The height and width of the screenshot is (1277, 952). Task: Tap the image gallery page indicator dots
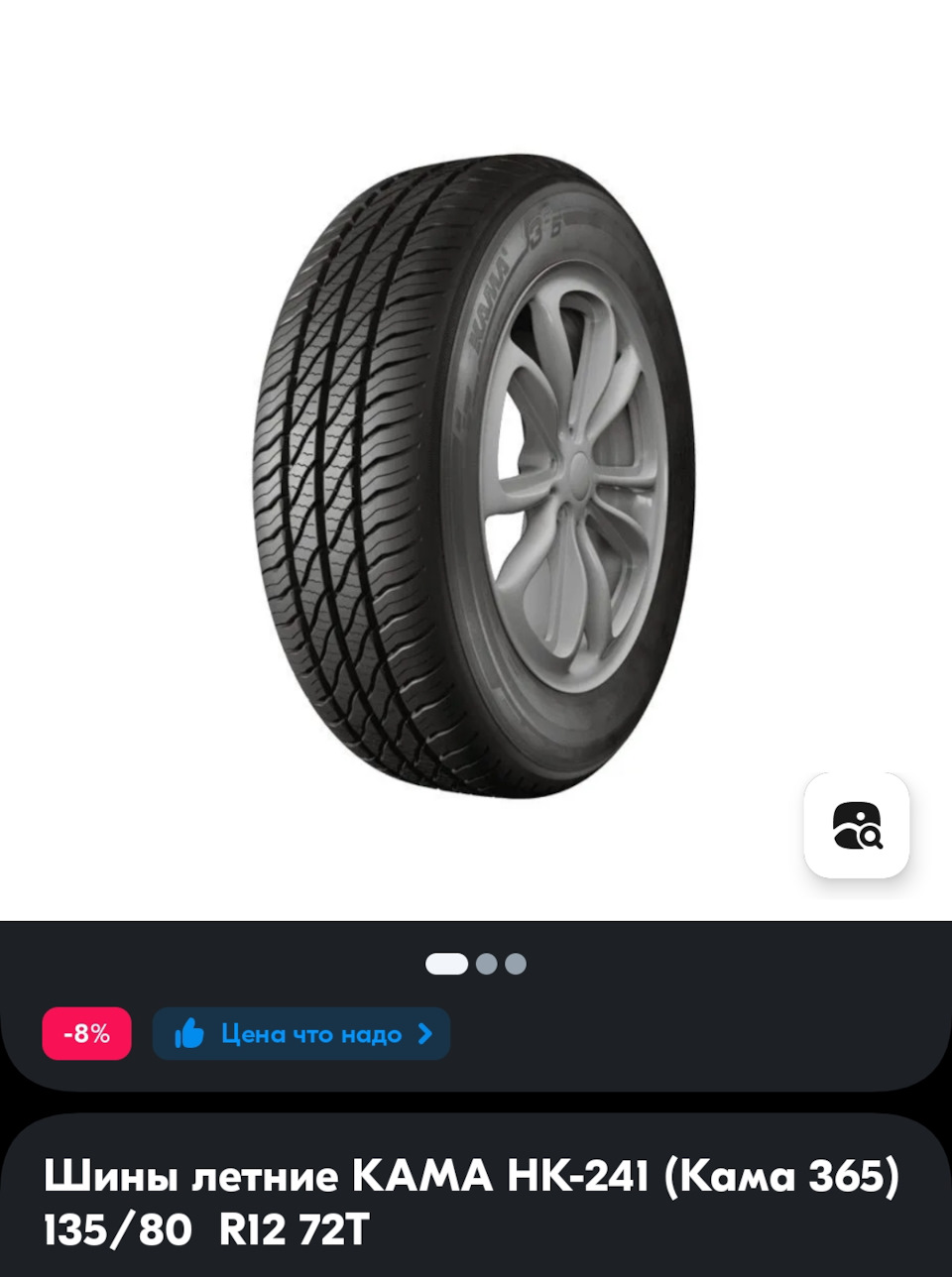(x=476, y=964)
